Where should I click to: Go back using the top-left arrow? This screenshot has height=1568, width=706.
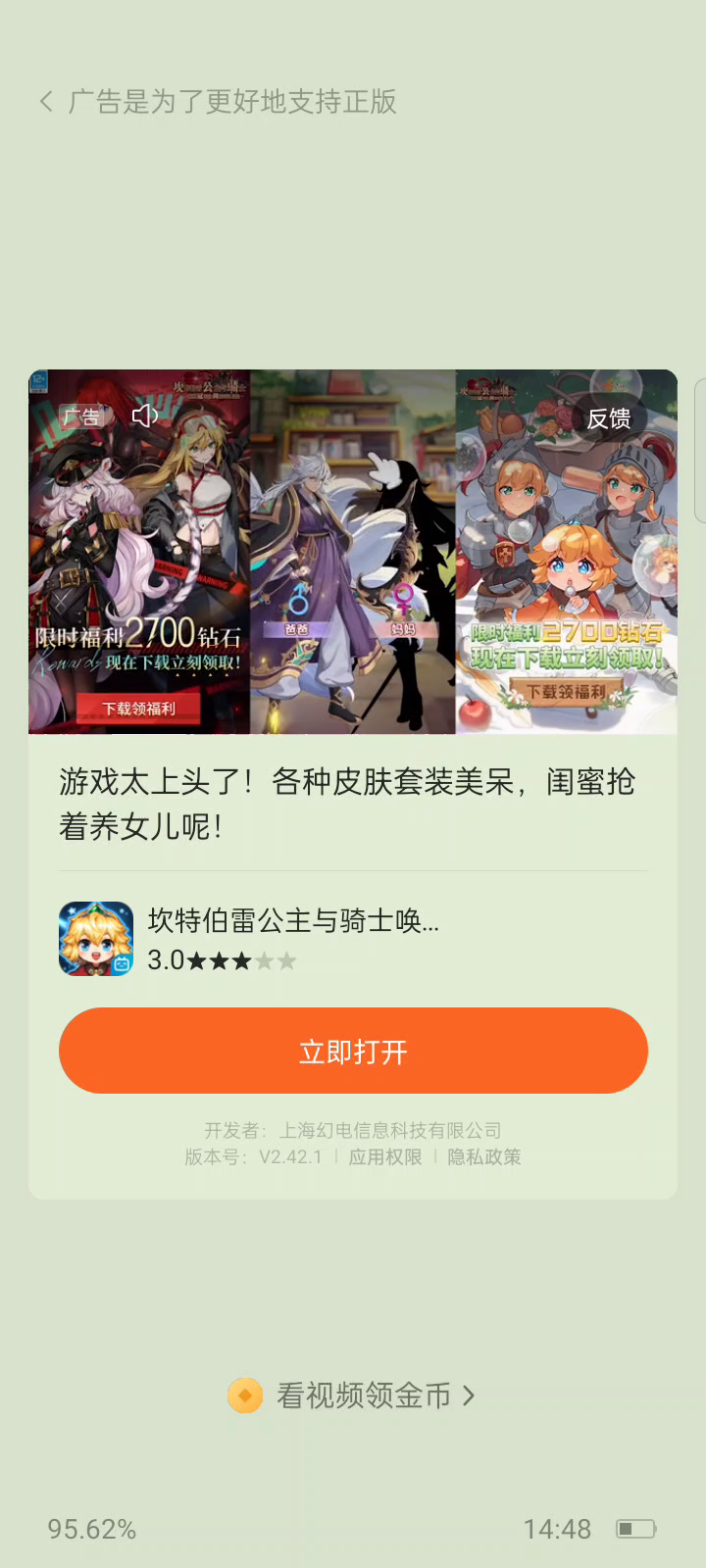46,102
